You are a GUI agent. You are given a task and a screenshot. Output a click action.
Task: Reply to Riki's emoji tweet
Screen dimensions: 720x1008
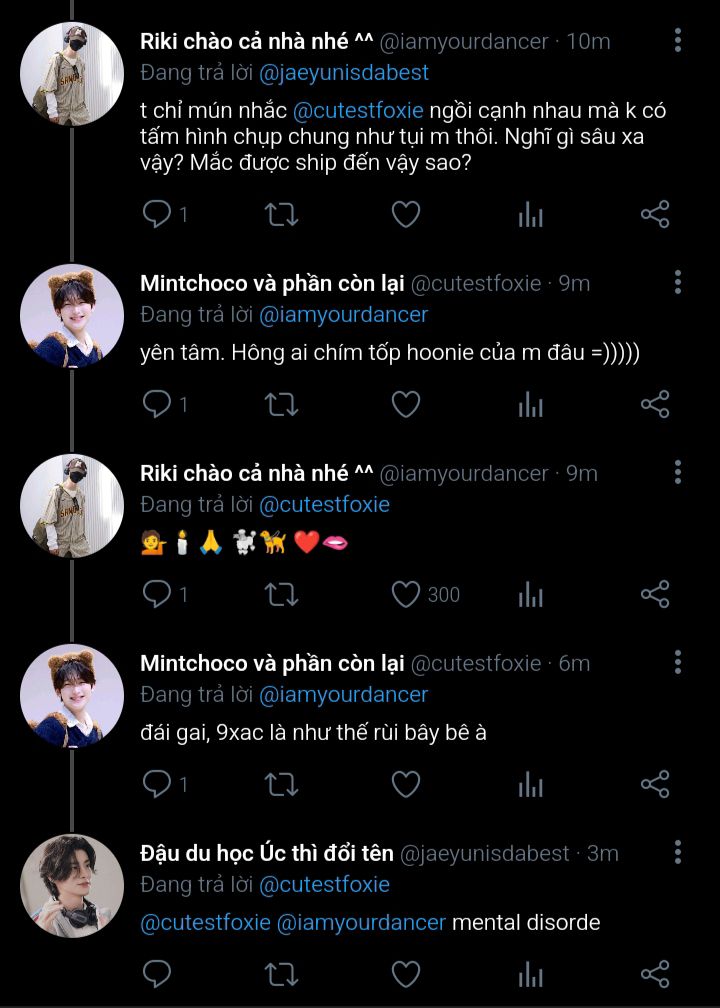point(157,594)
